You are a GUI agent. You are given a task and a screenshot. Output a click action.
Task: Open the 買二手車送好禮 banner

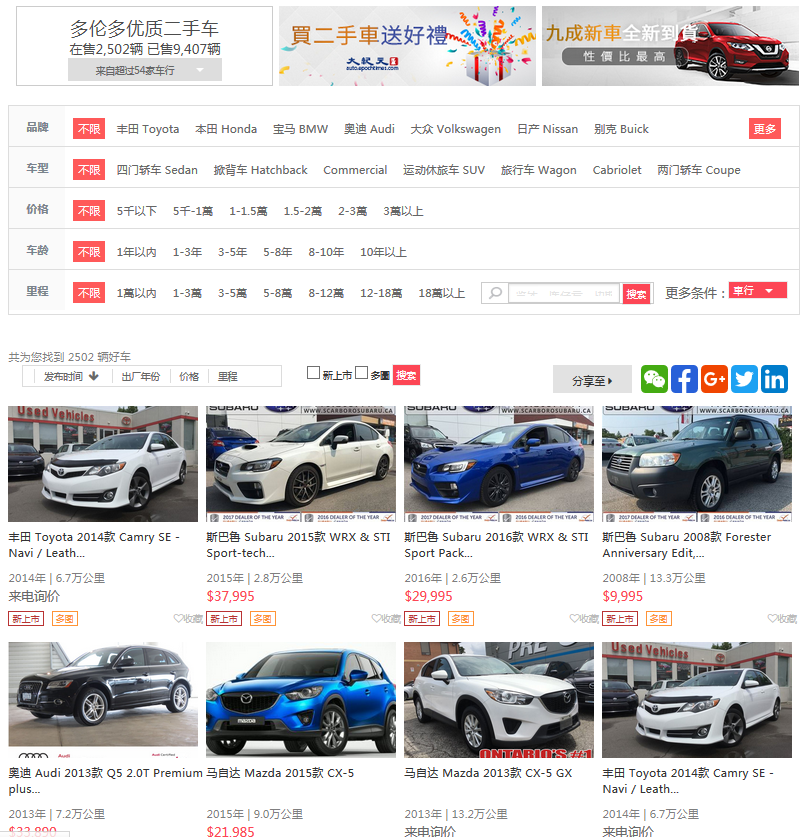click(407, 46)
